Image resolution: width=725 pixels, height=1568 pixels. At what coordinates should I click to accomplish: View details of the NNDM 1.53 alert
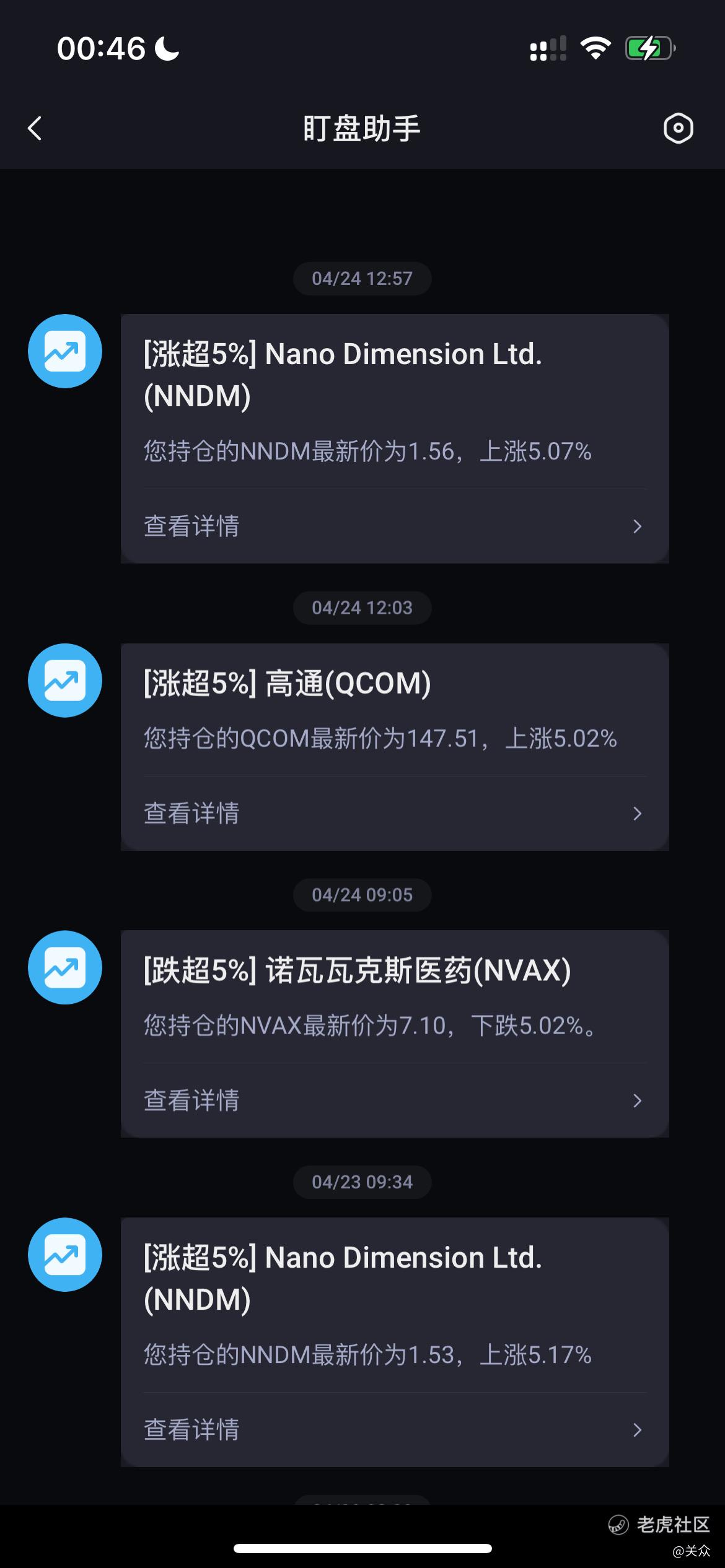tap(394, 1429)
